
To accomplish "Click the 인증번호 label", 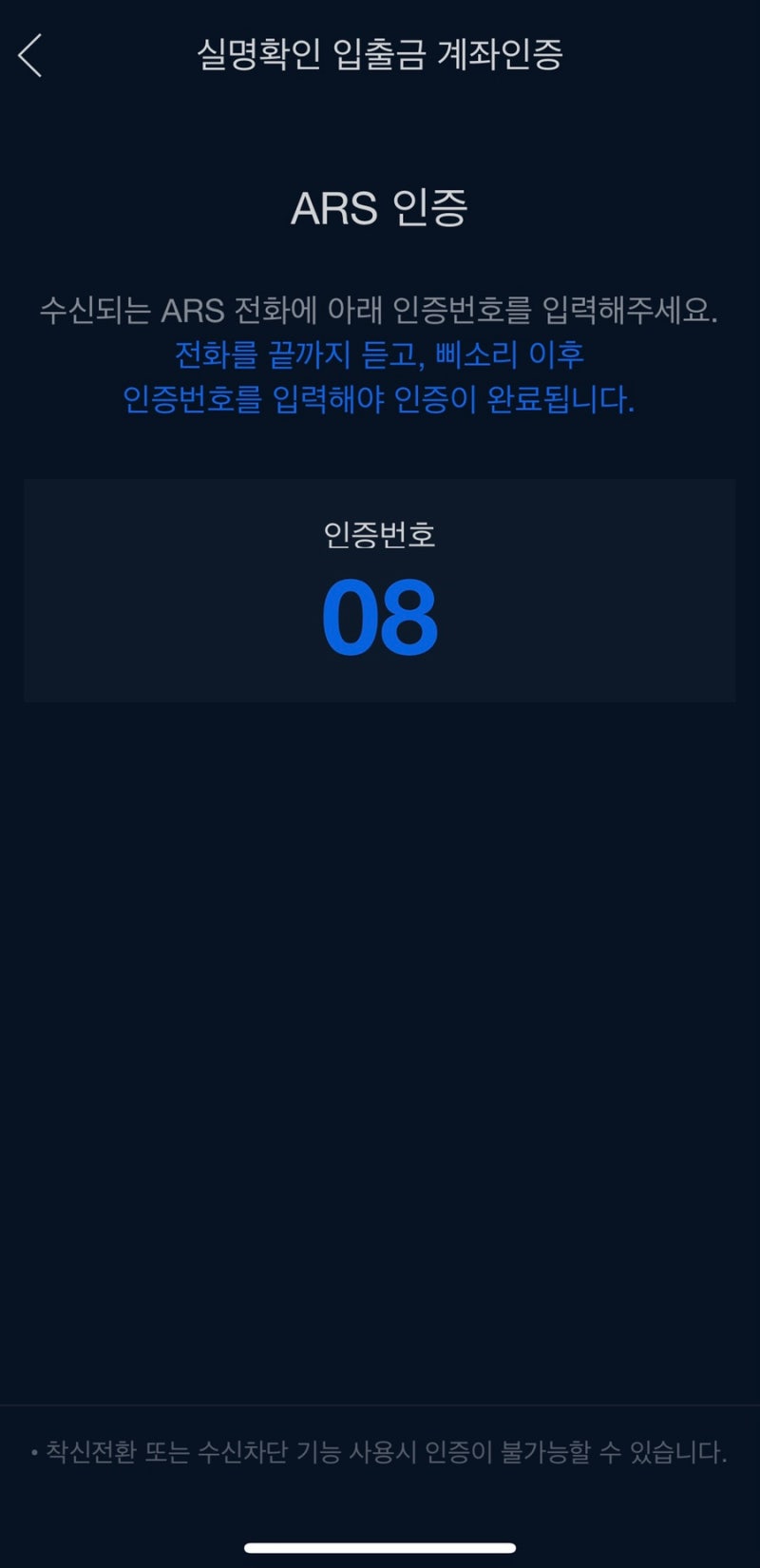I will point(379,534).
